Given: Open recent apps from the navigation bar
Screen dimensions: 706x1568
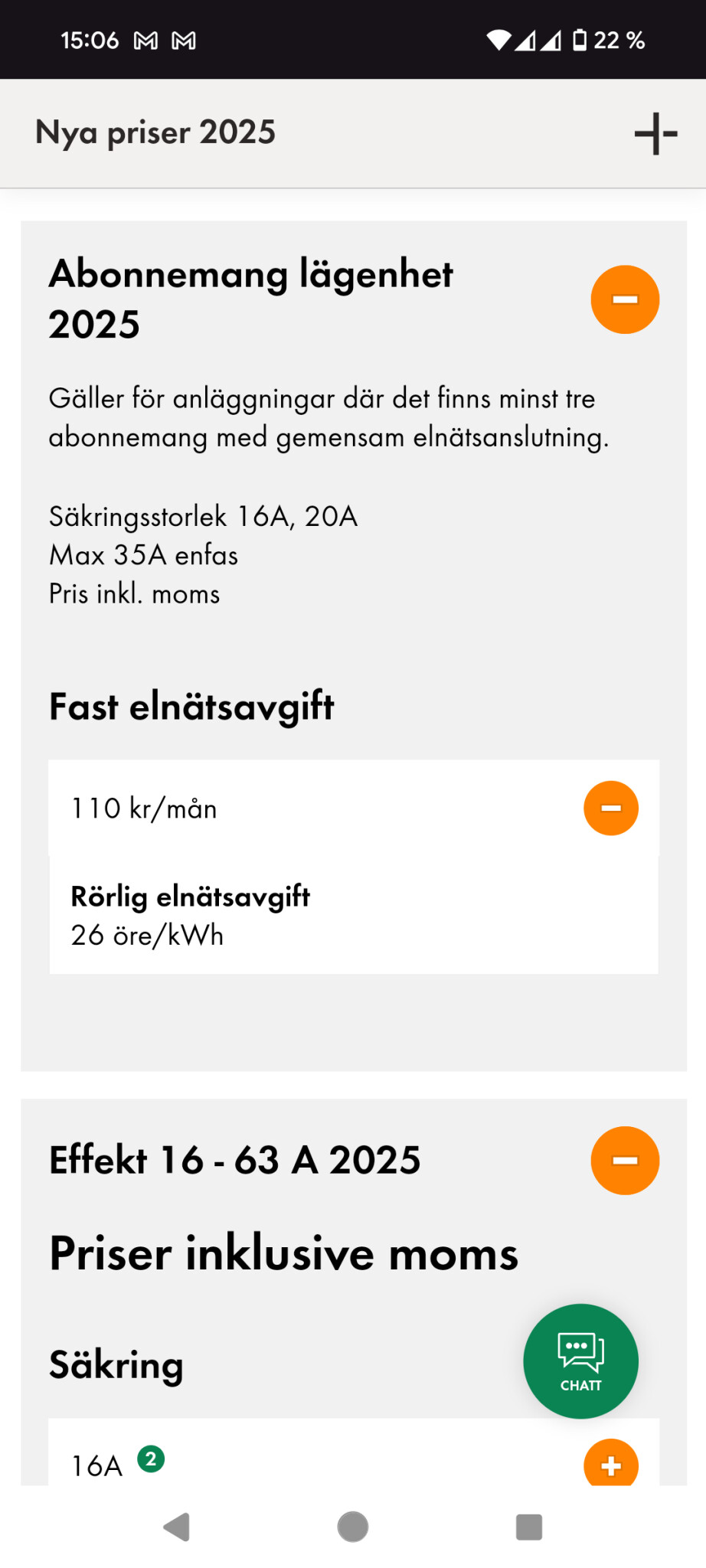Looking at the screenshot, I should [528, 1527].
